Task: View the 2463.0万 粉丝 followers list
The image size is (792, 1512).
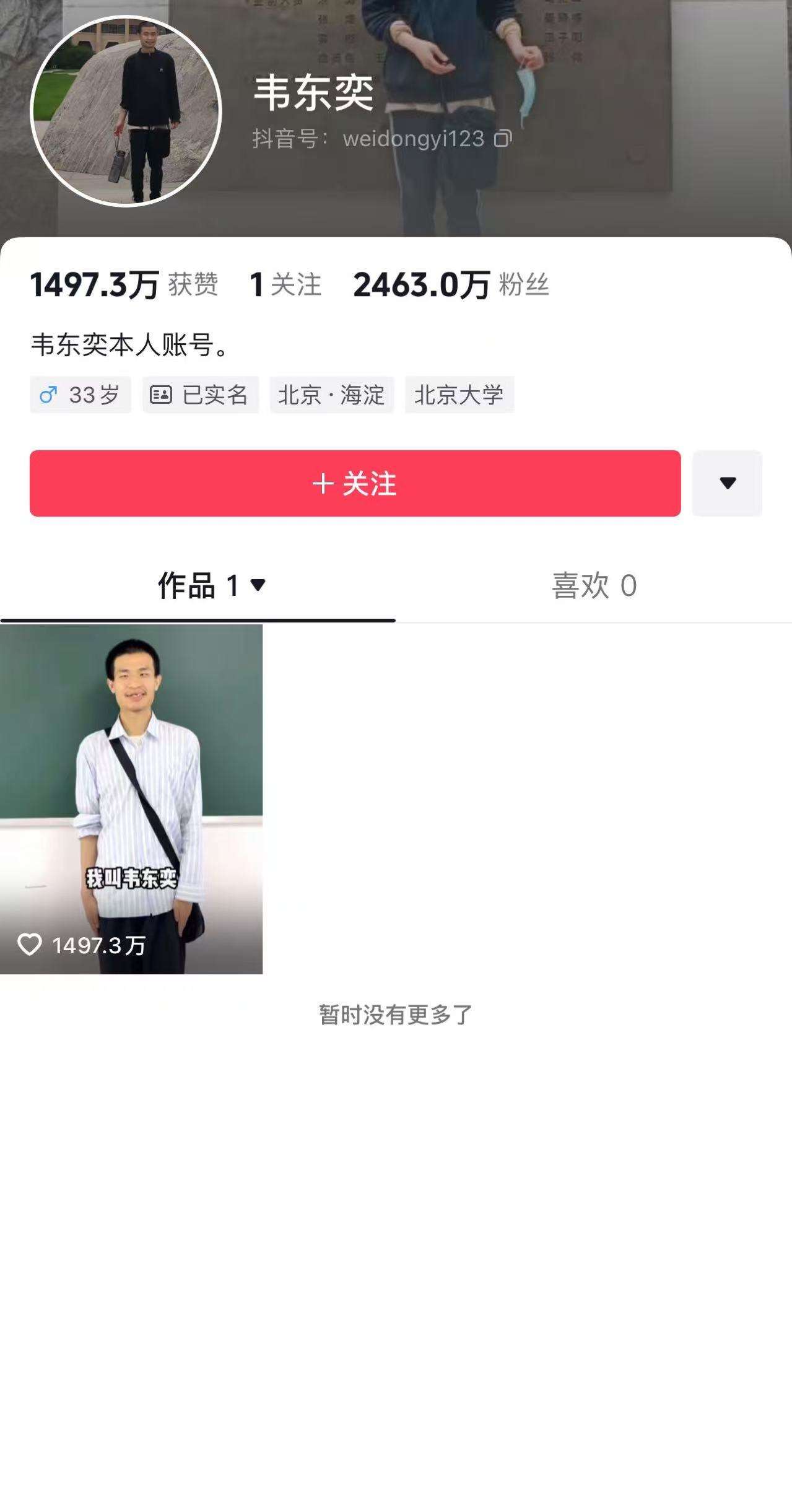Action: (451, 285)
